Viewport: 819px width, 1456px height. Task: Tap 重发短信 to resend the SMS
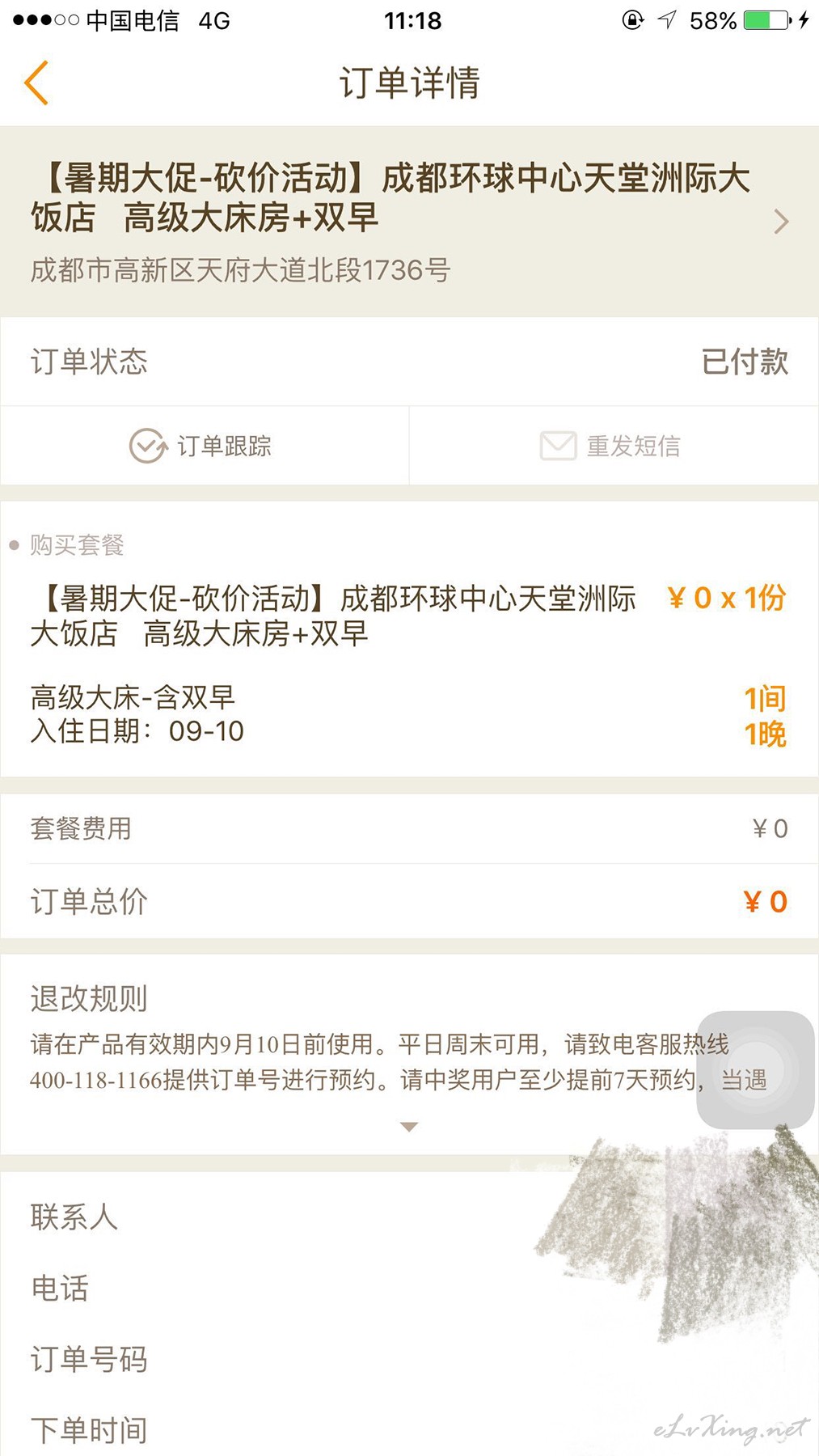pos(614,446)
